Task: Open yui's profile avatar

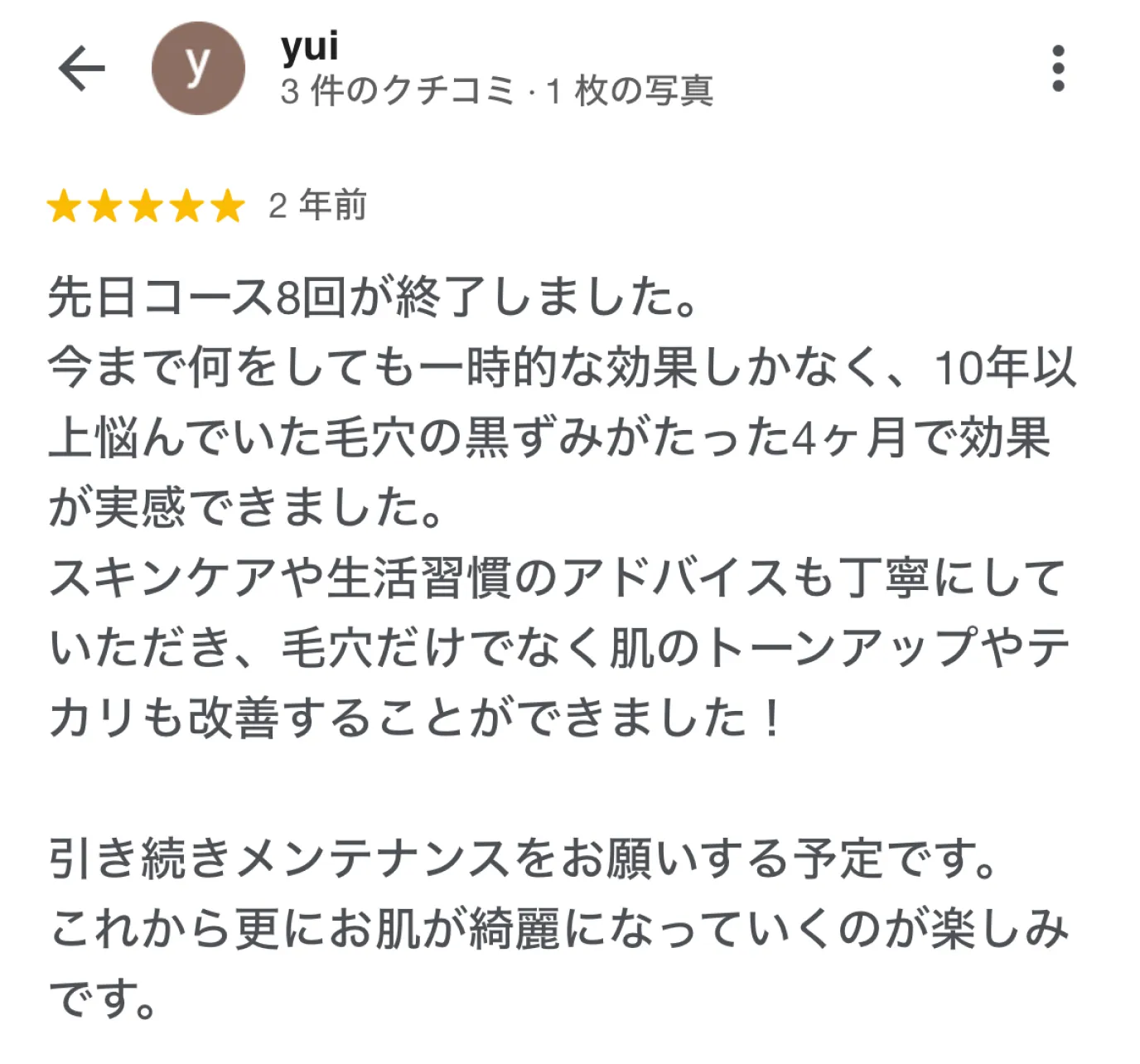Action: pos(198,69)
